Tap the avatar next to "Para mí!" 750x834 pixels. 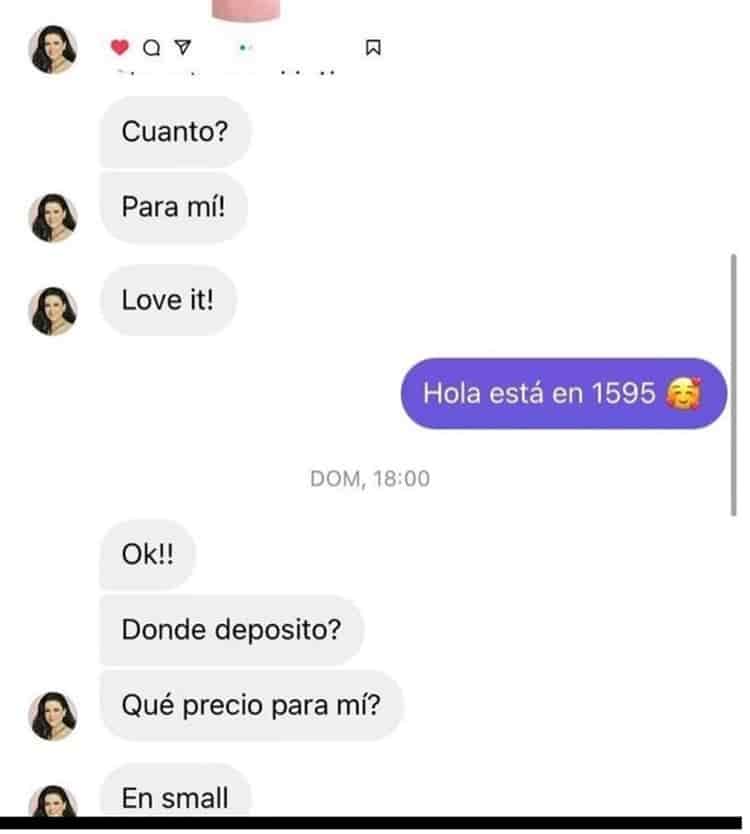click(x=53, y=217)
